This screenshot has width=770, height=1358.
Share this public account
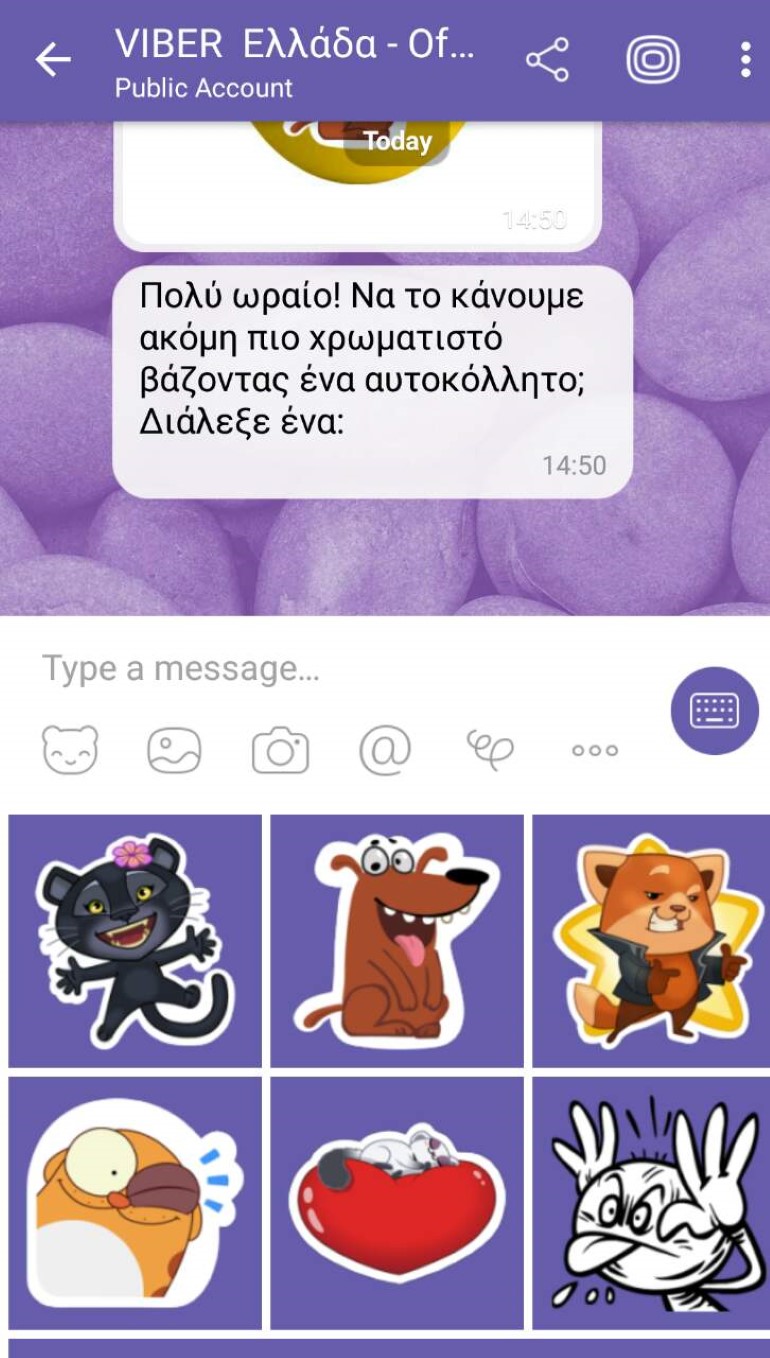point(547,61)
